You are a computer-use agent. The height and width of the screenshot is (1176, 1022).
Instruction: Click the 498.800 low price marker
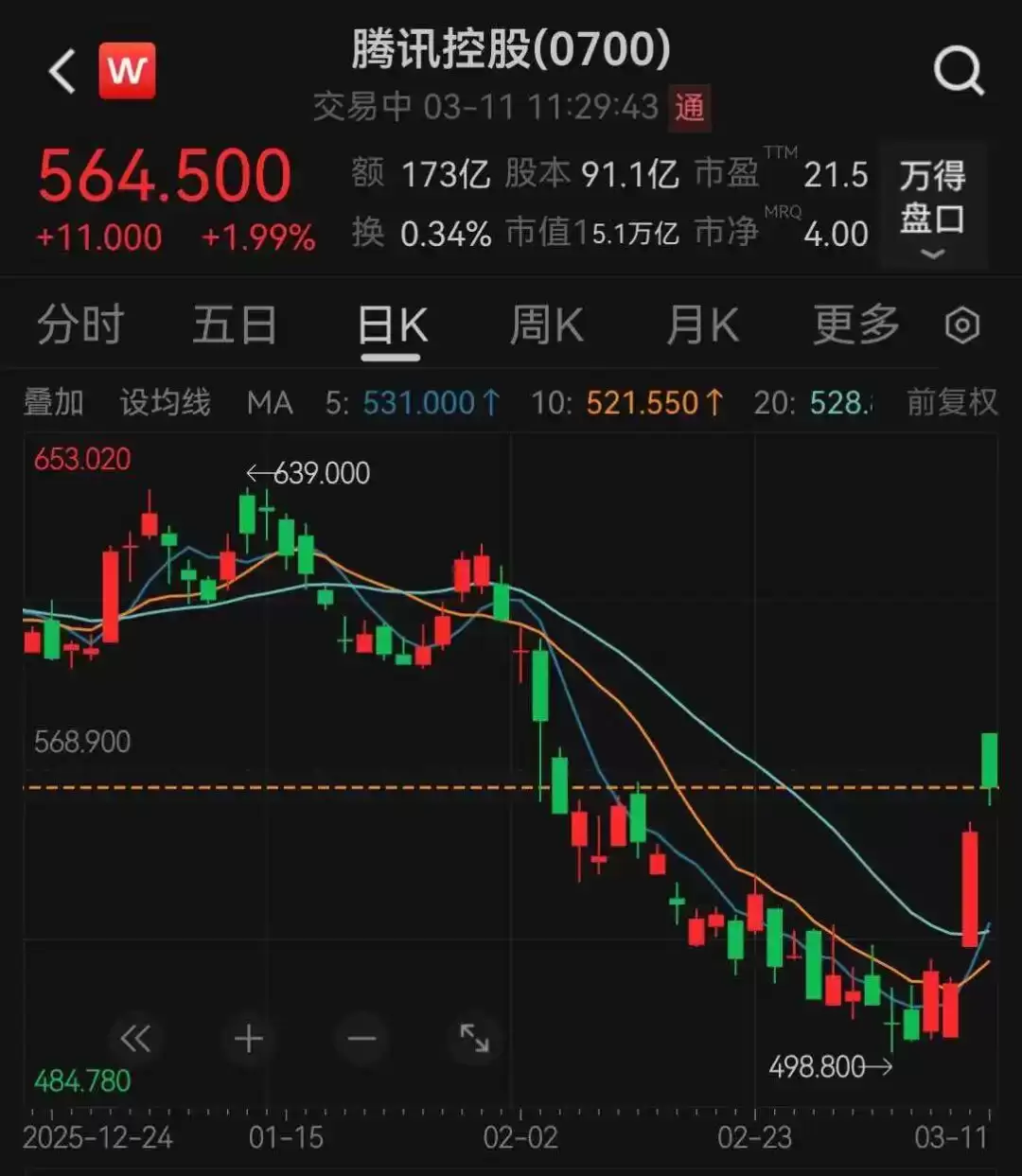(816, 1066)
